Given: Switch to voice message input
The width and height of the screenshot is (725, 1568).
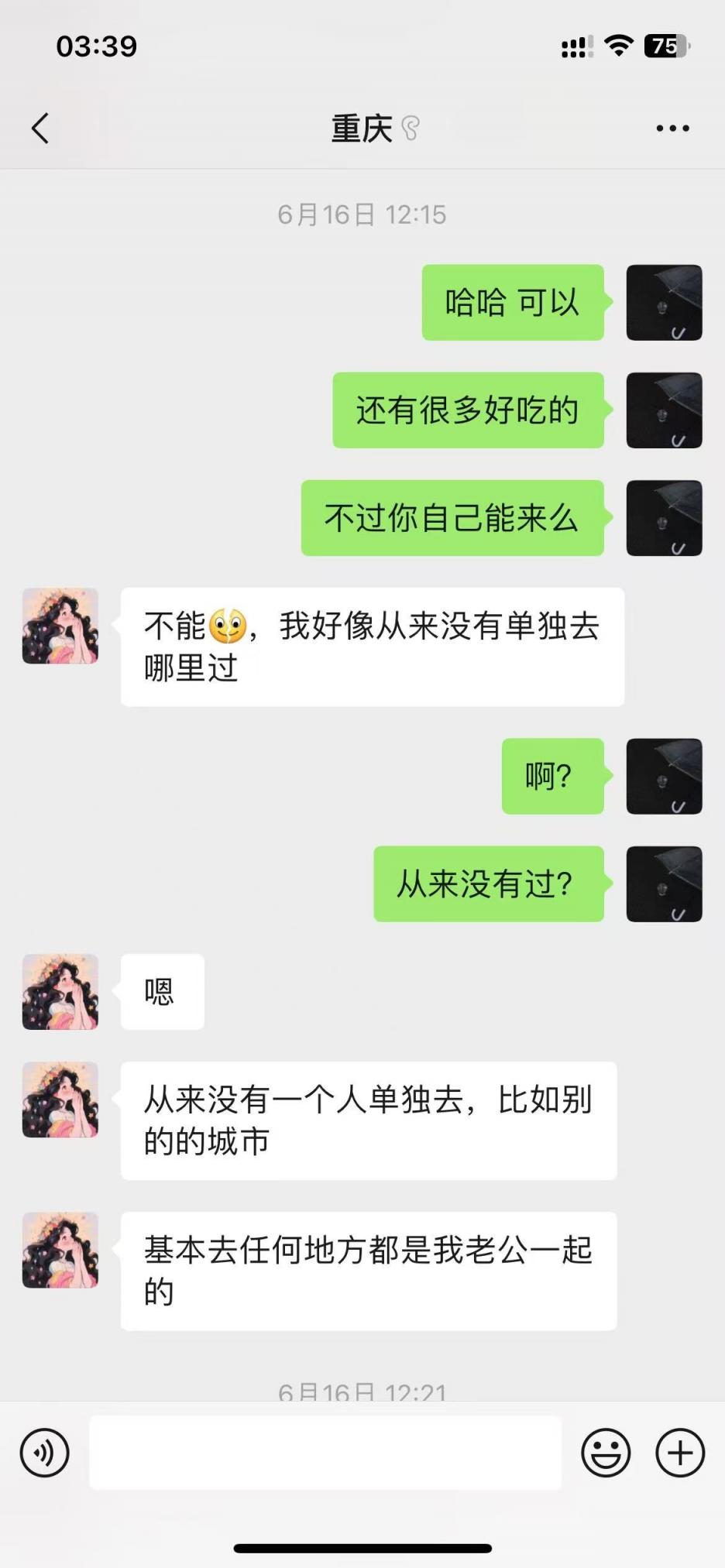Looking at the screenshot, I should click(x=45, y=1453).
